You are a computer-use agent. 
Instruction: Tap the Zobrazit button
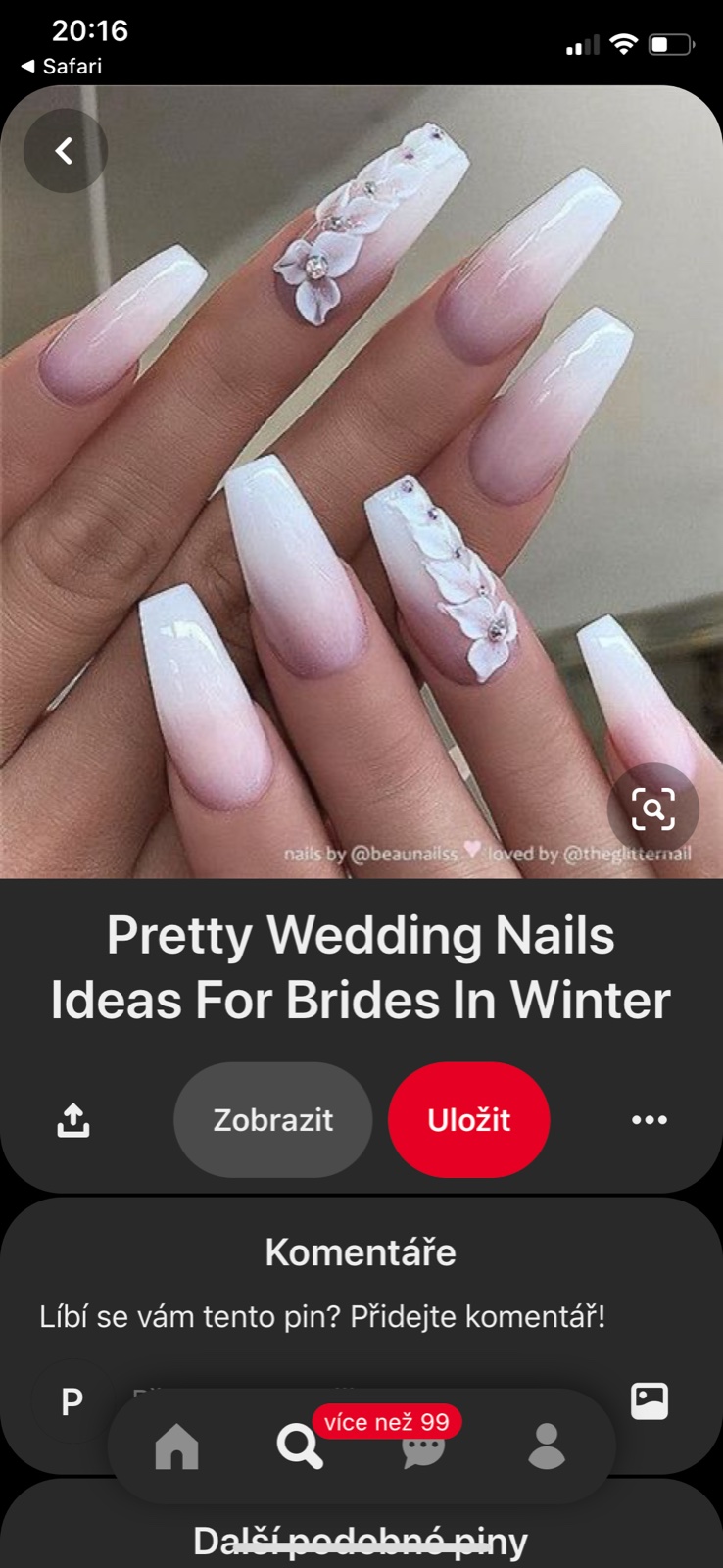(273, 1119)
